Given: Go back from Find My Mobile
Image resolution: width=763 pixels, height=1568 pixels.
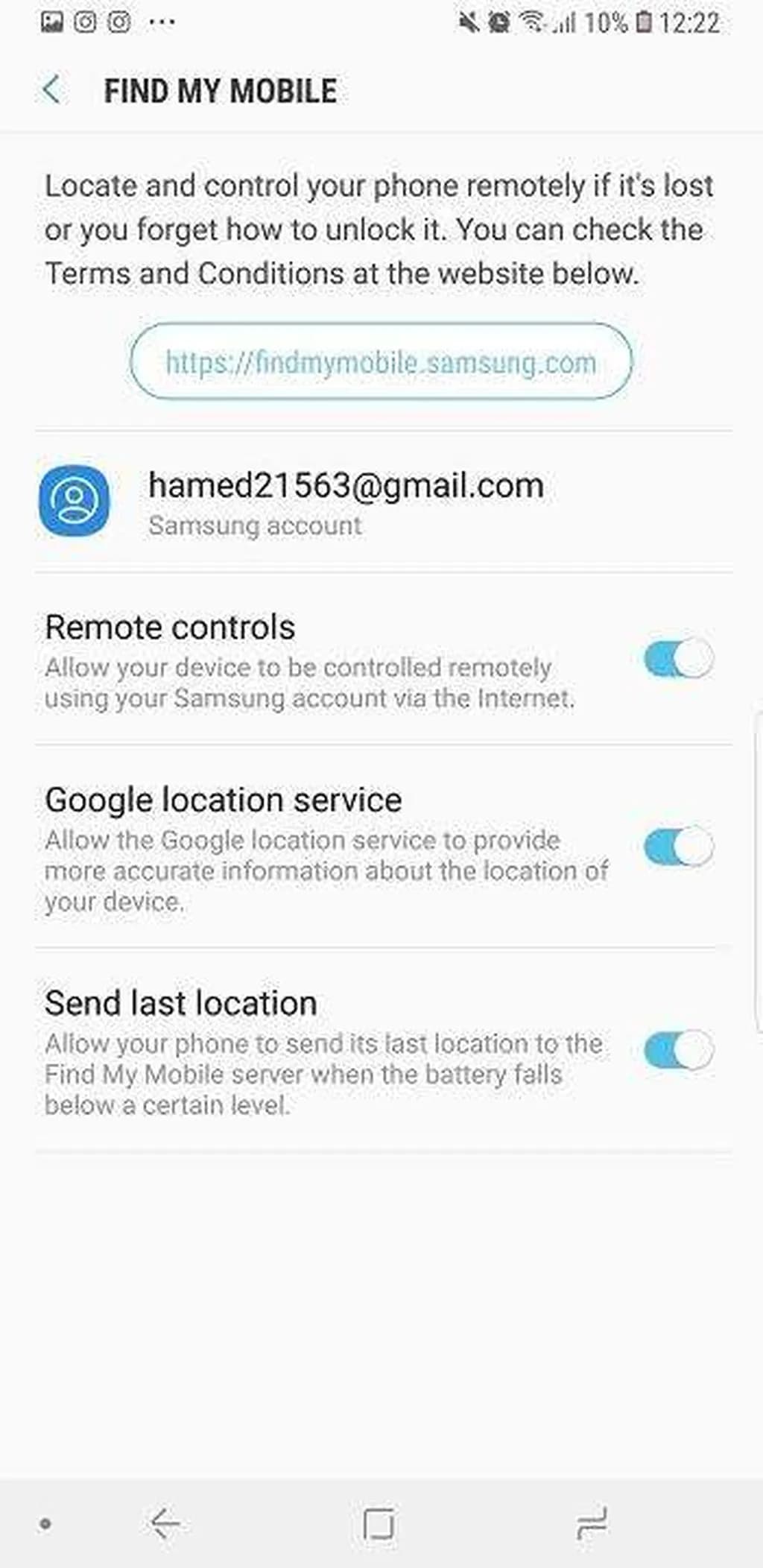Looking at the screenshot, I should pyautogui.click(x=51, y=90).
